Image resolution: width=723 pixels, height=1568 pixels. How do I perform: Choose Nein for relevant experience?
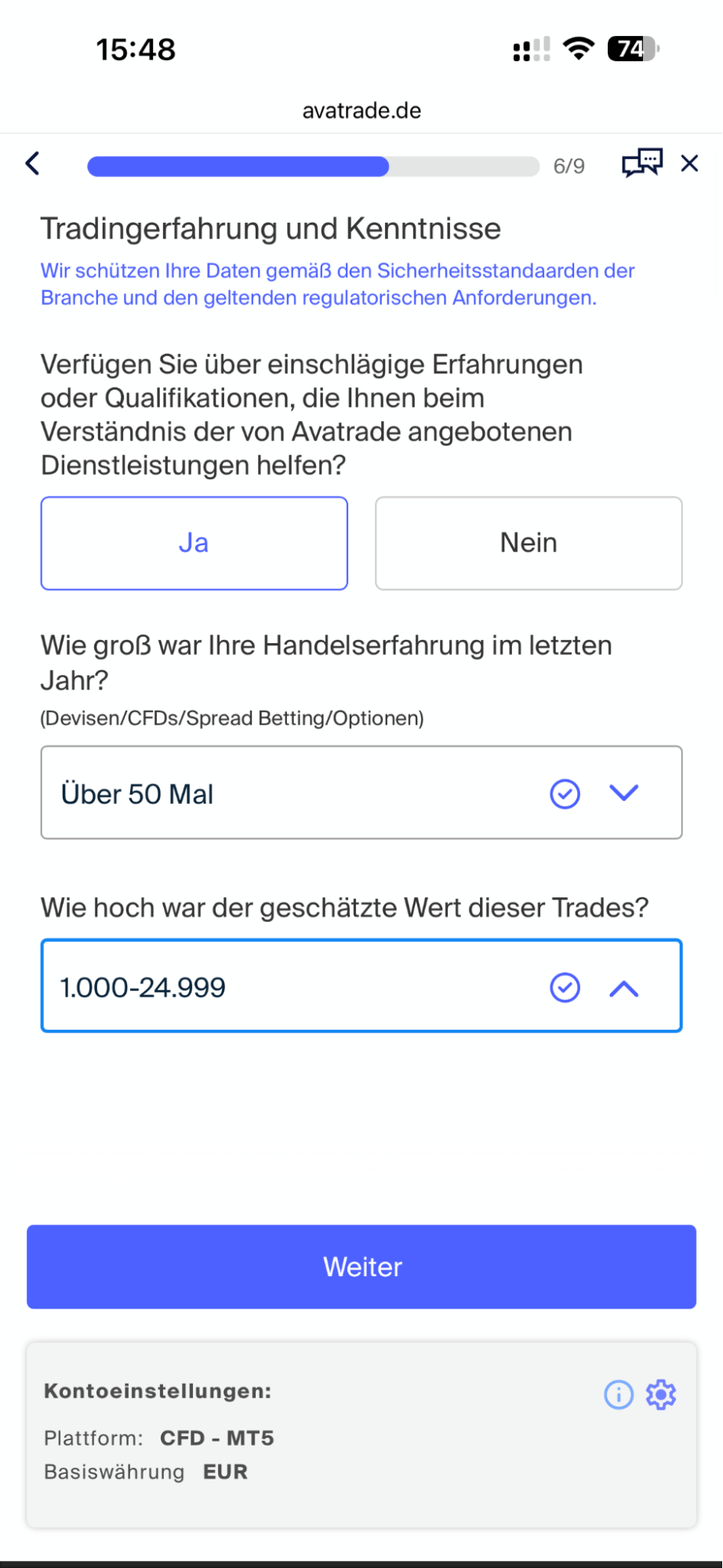[x=529, y=543]
